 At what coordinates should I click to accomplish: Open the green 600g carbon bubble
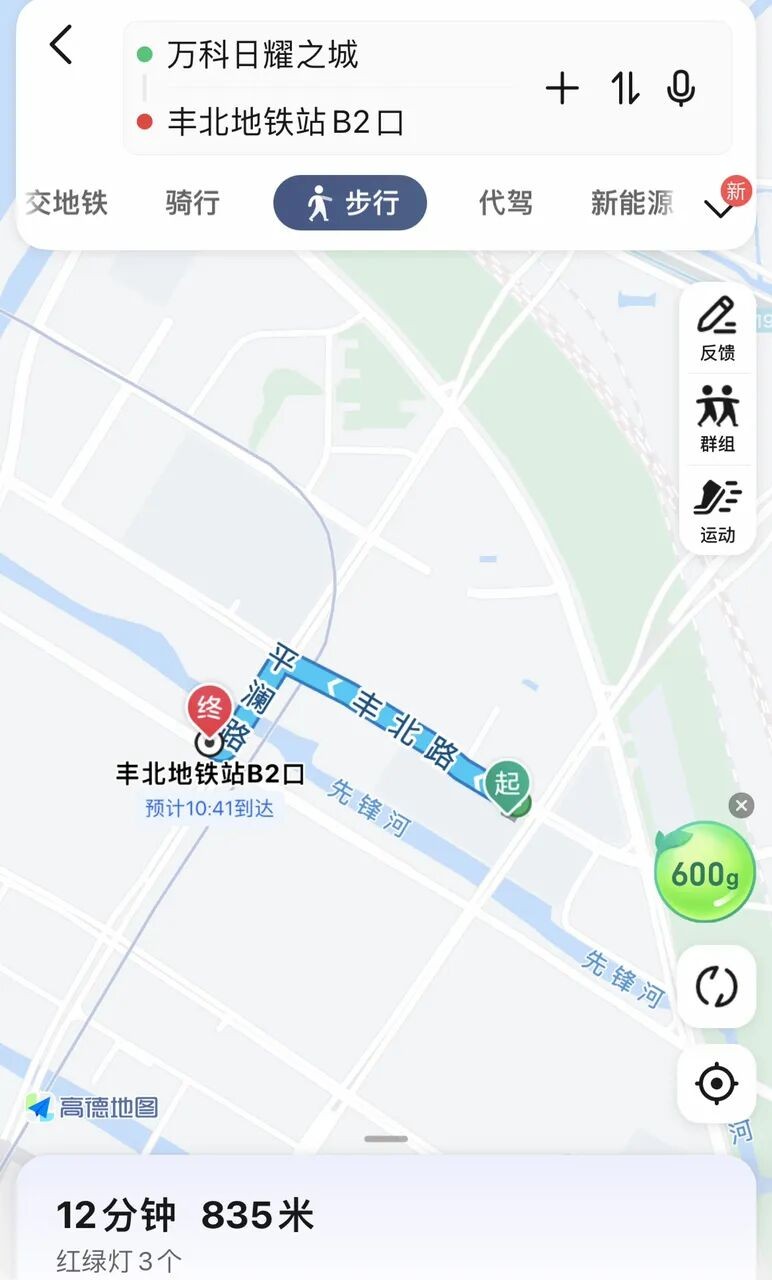tap(704, 872)
